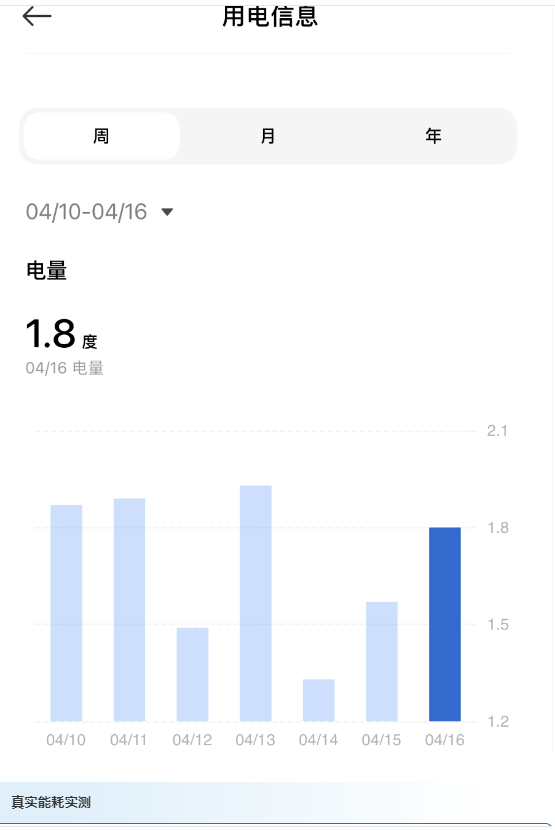Tap the 04/14 bar to view usage
Screen dimensions: 555x830
pos(319,700)
